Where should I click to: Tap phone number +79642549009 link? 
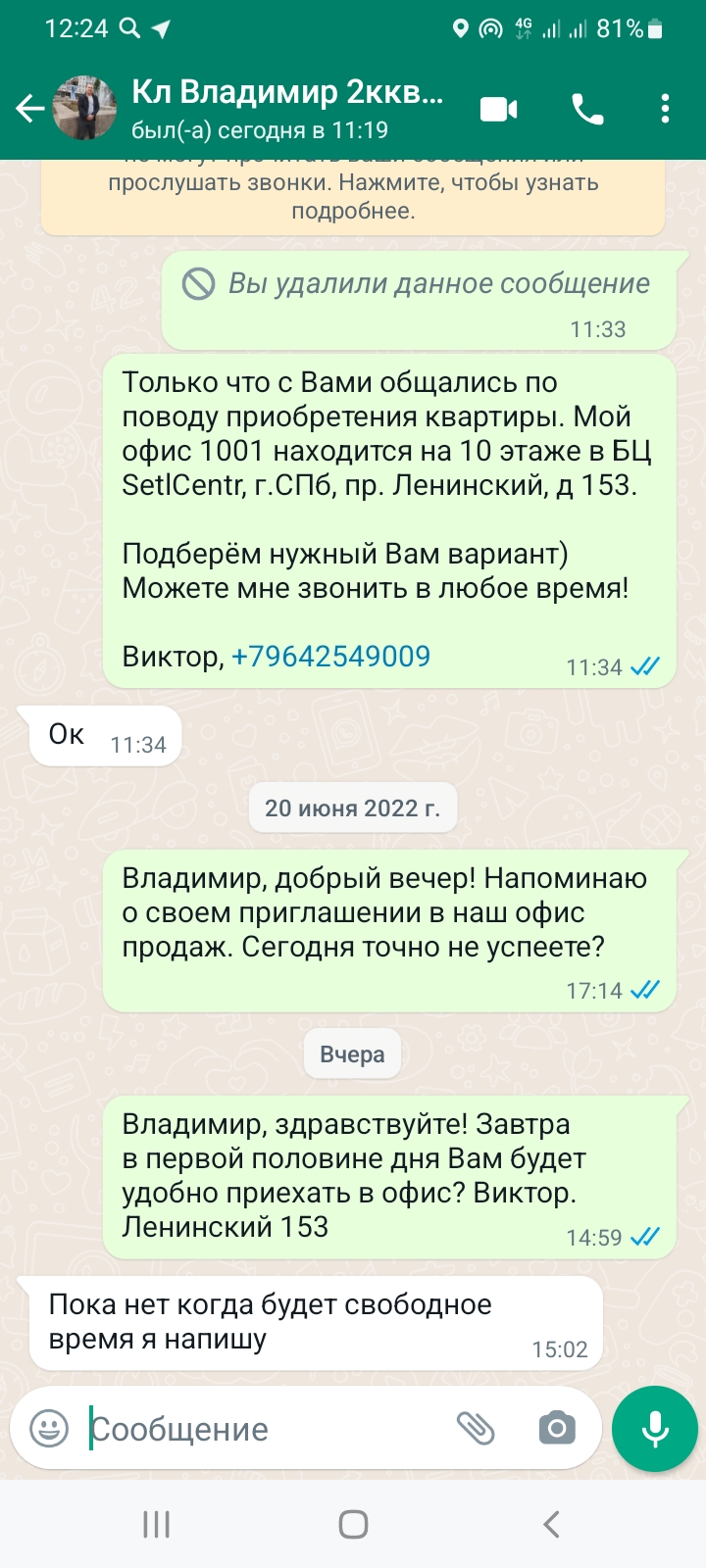330,657
